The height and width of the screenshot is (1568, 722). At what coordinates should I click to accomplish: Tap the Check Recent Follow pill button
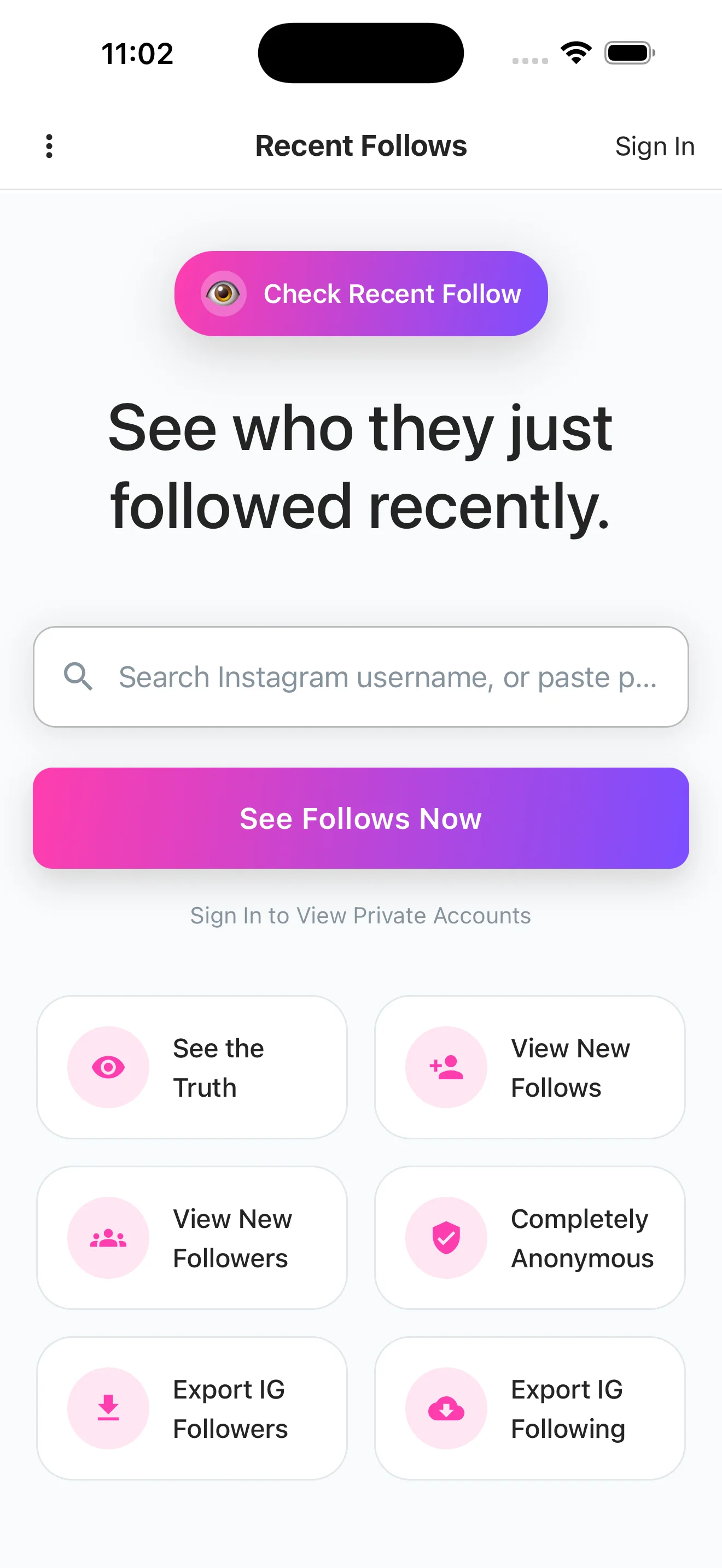(361, 294)
